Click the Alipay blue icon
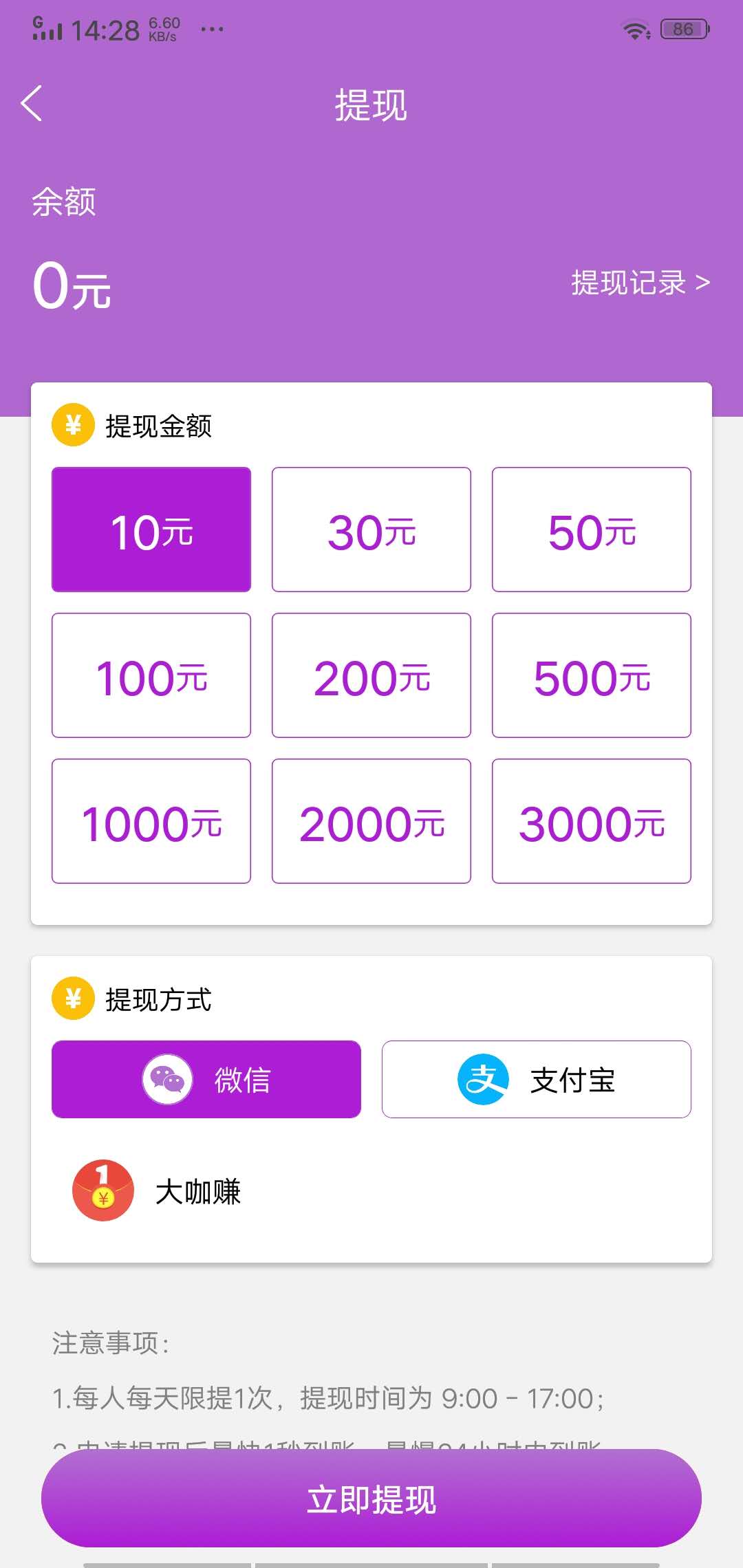 click(484, 1078)
